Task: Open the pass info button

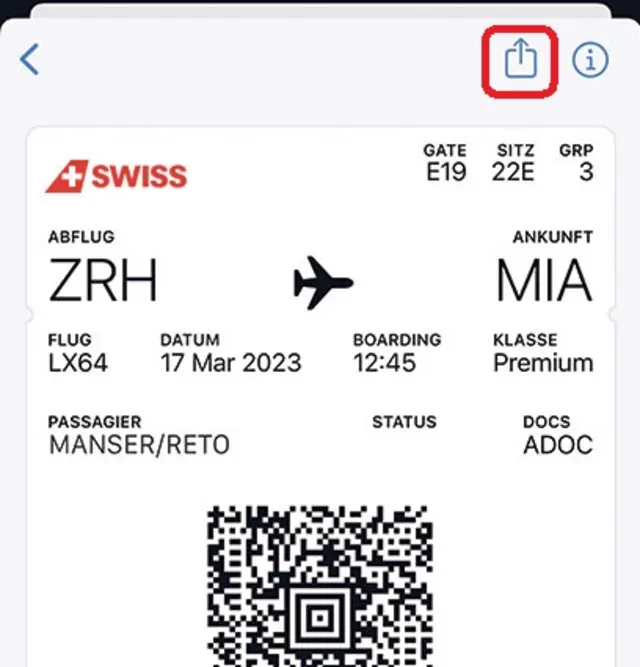Action: coord(590,60)
